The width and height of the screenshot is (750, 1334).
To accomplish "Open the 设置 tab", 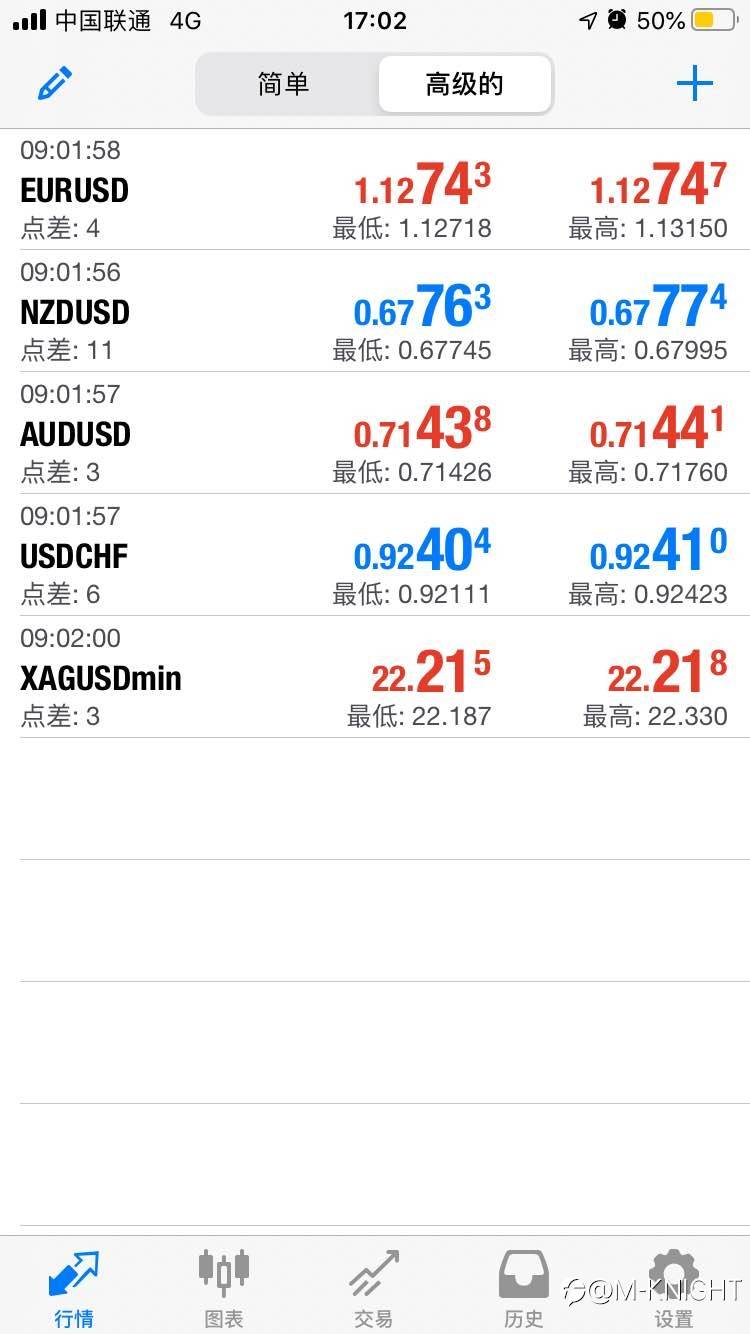I will 674,1287.
